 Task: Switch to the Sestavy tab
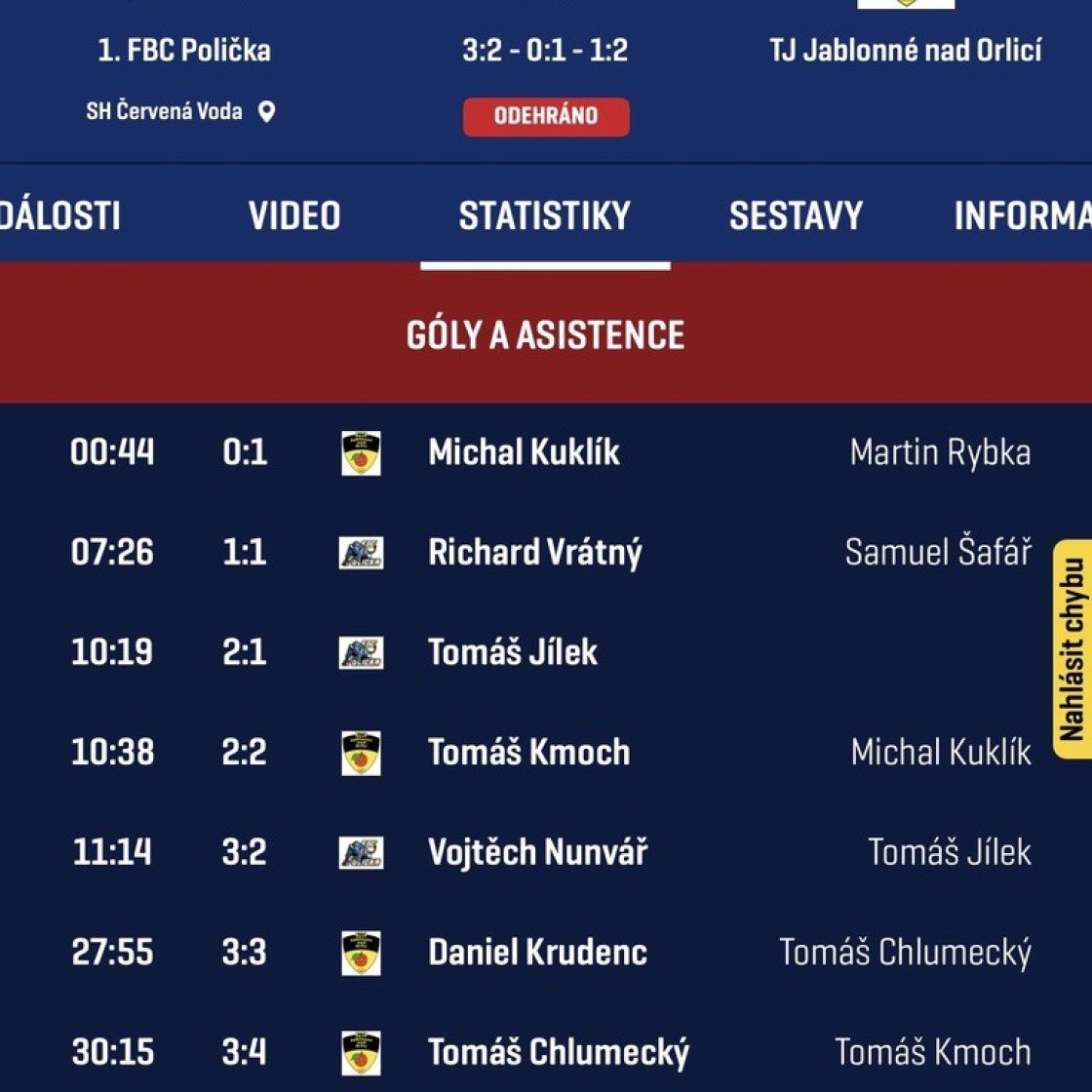796,215
